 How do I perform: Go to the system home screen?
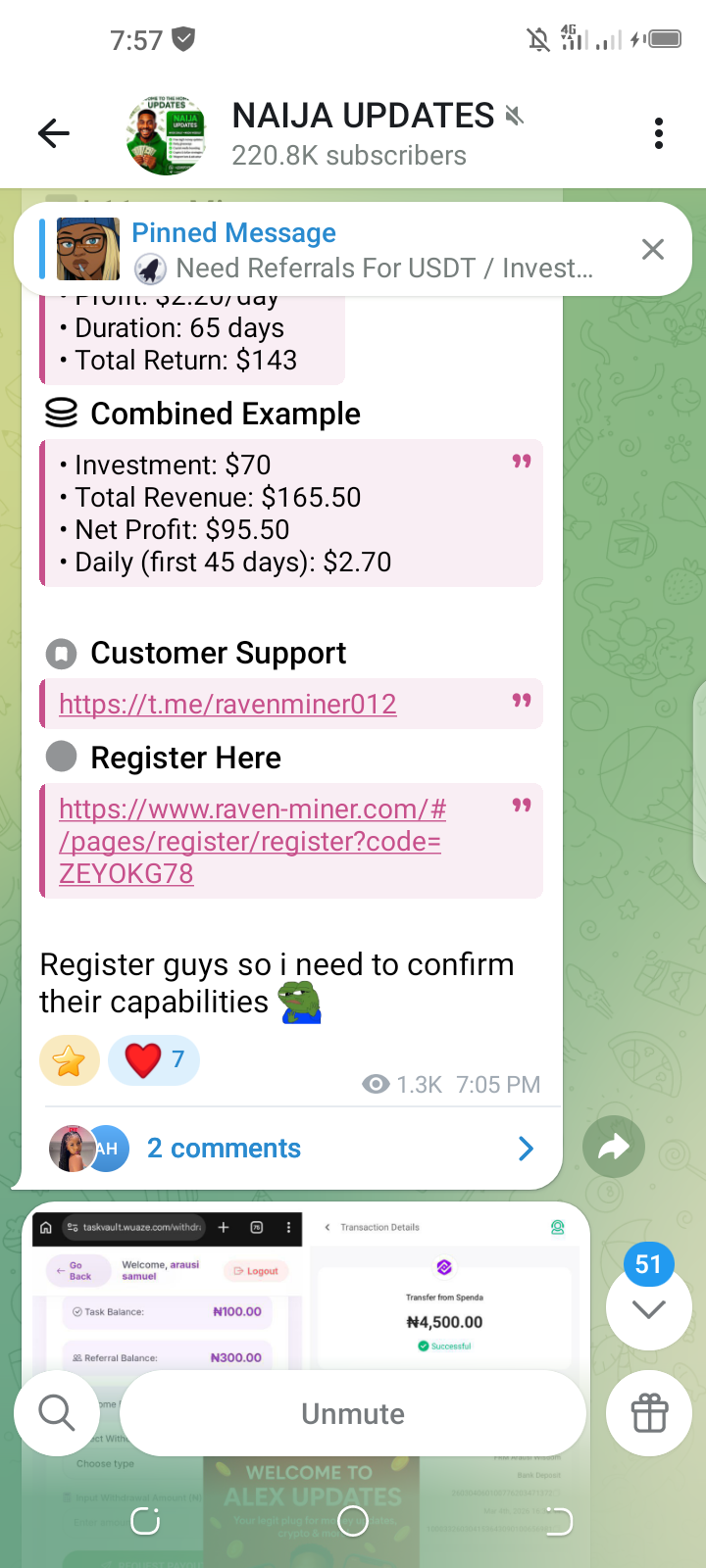click(x=353, y=1521)
